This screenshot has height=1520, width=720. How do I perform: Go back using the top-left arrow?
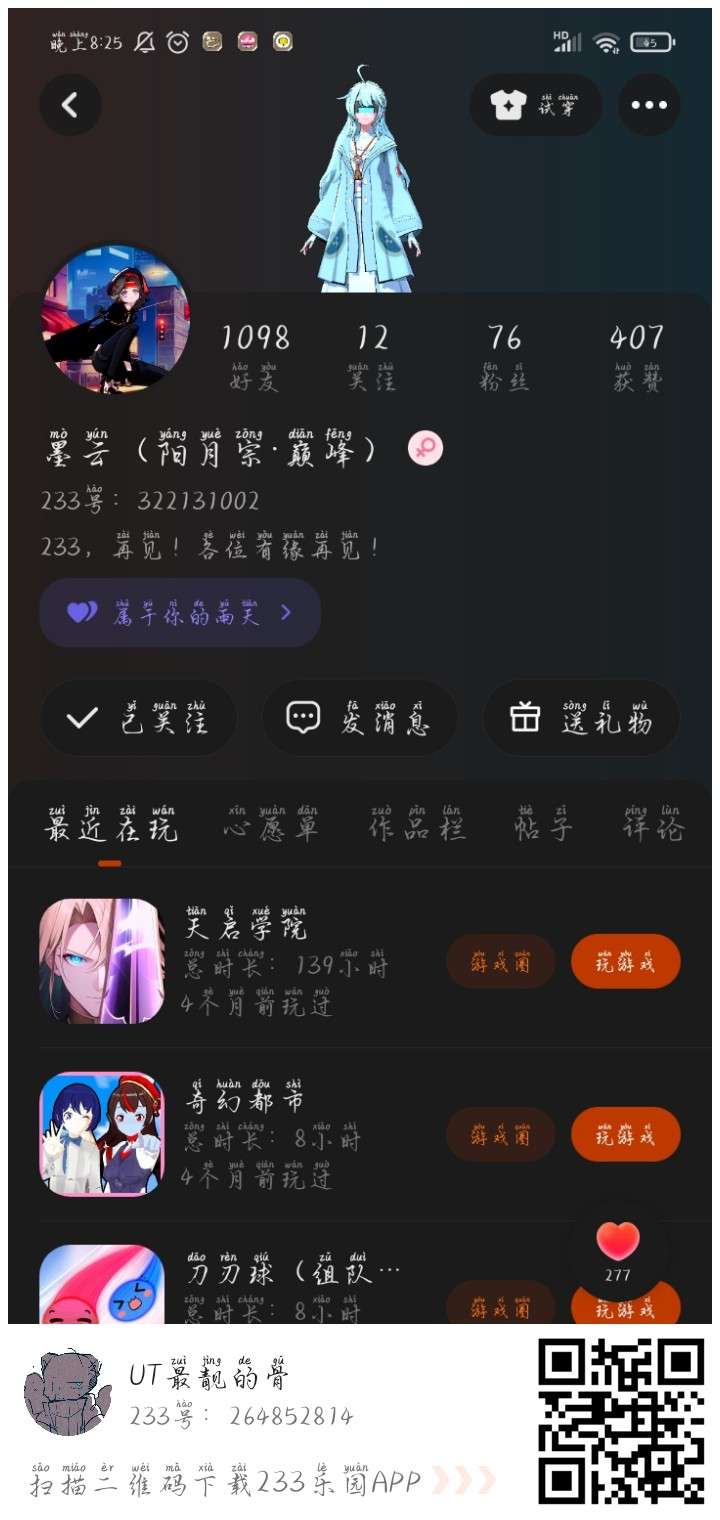click(x=70, y=105)
